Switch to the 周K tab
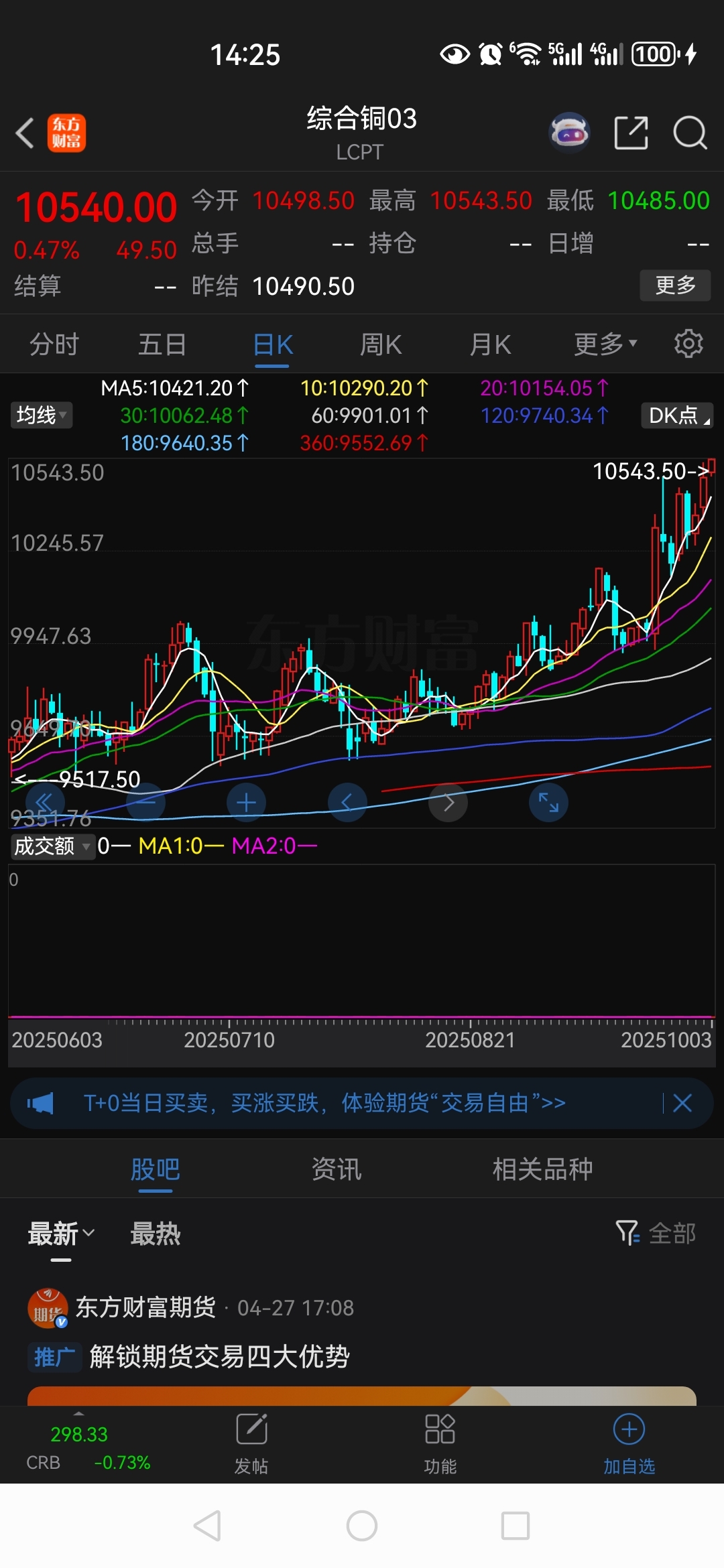 (380, 344)
